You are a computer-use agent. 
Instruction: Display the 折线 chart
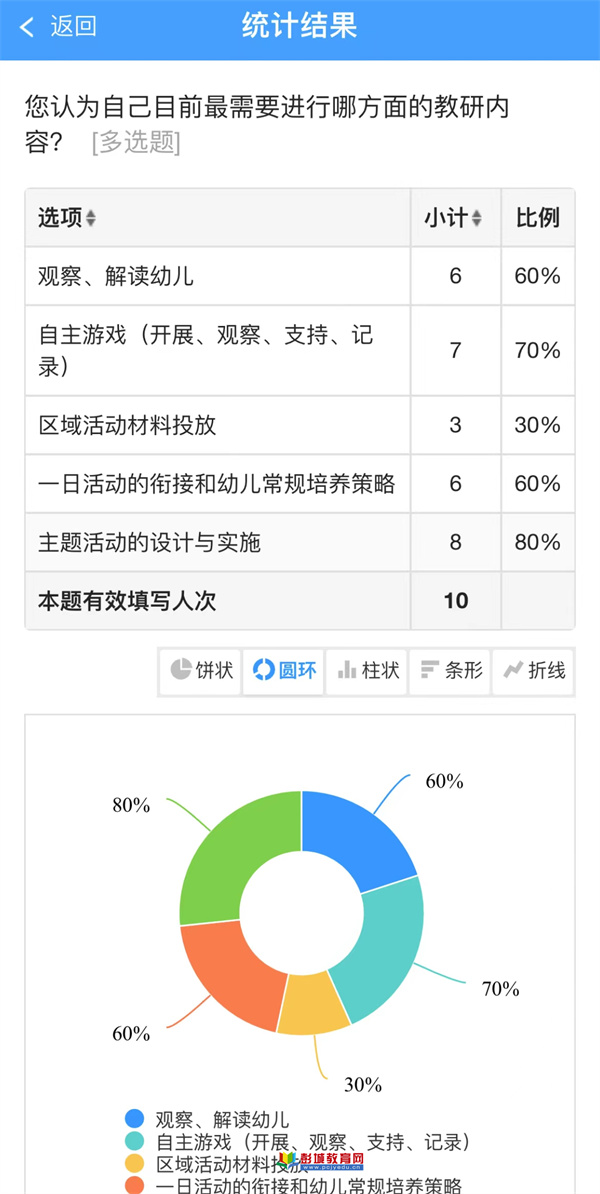(x=533, y=671)
